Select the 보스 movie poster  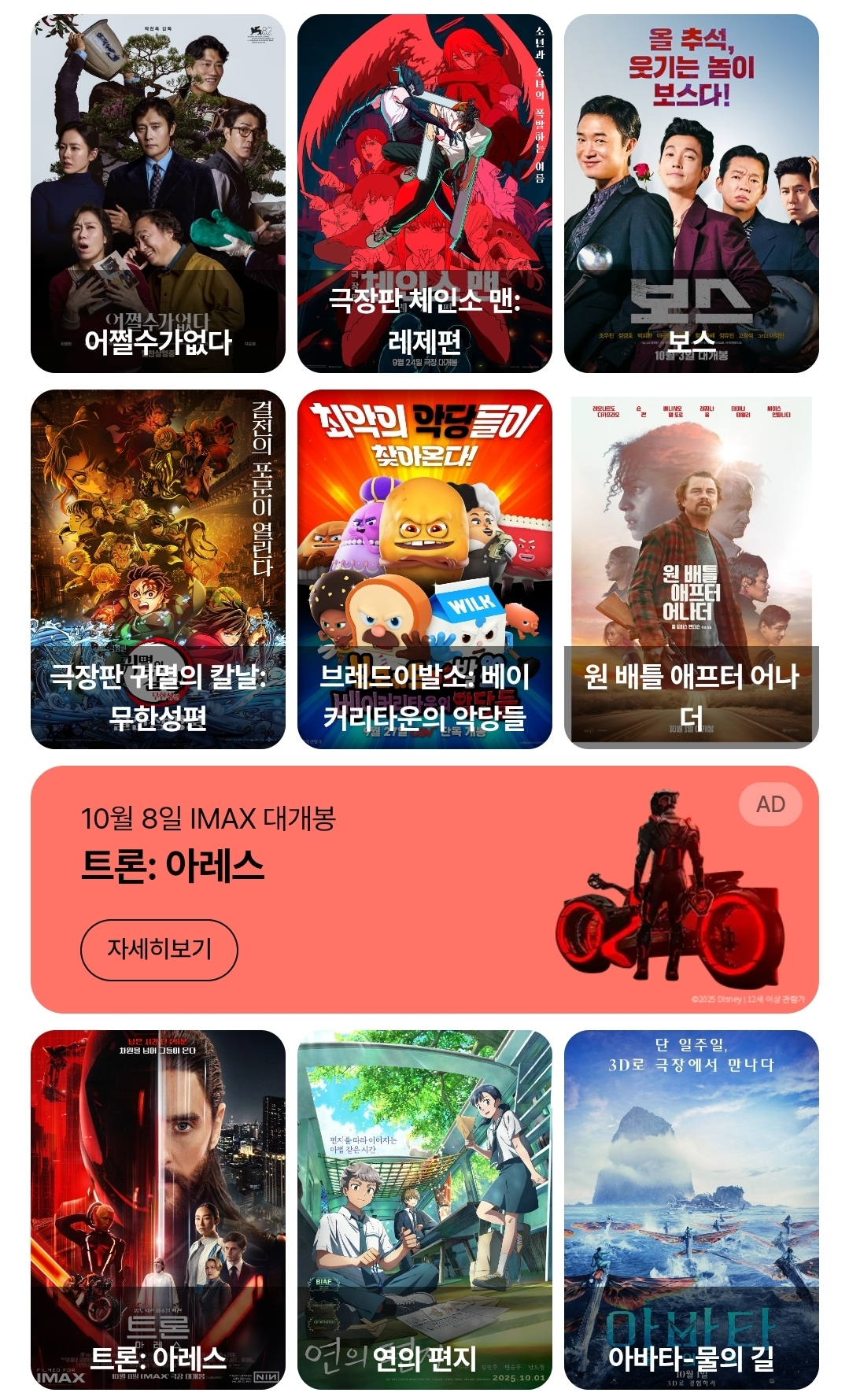click(x=691, y=193)
